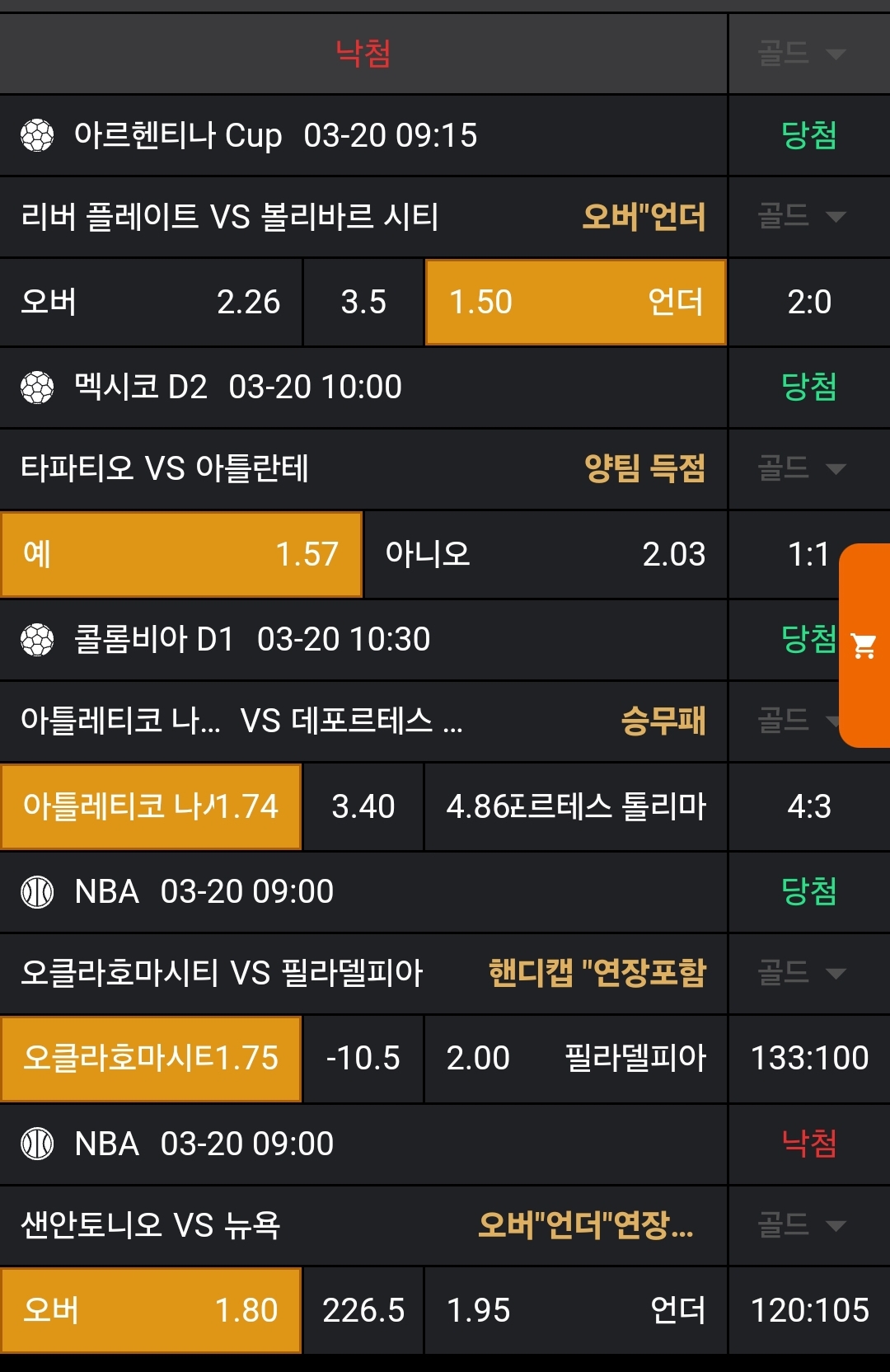The width and height of the screenshot is (890, 1372).
Task: Choose 오버 1.80 for 샌안토니오 VS 뉴욕
Action: pyautogui.click(x=151, y=1310)
